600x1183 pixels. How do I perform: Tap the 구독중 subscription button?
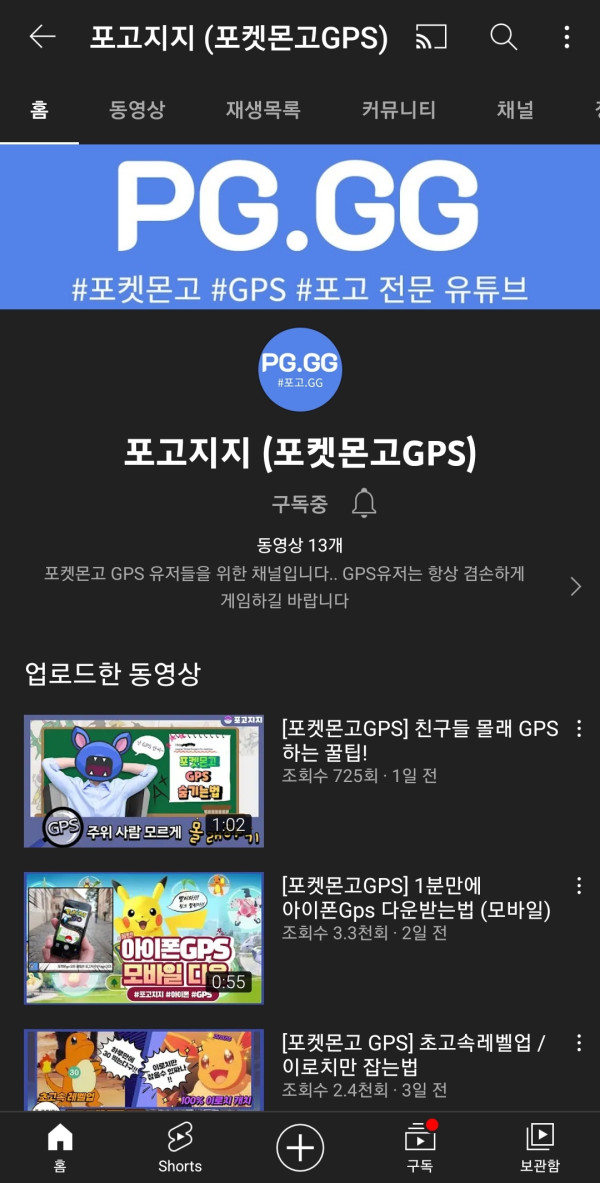tap(299, 504)
